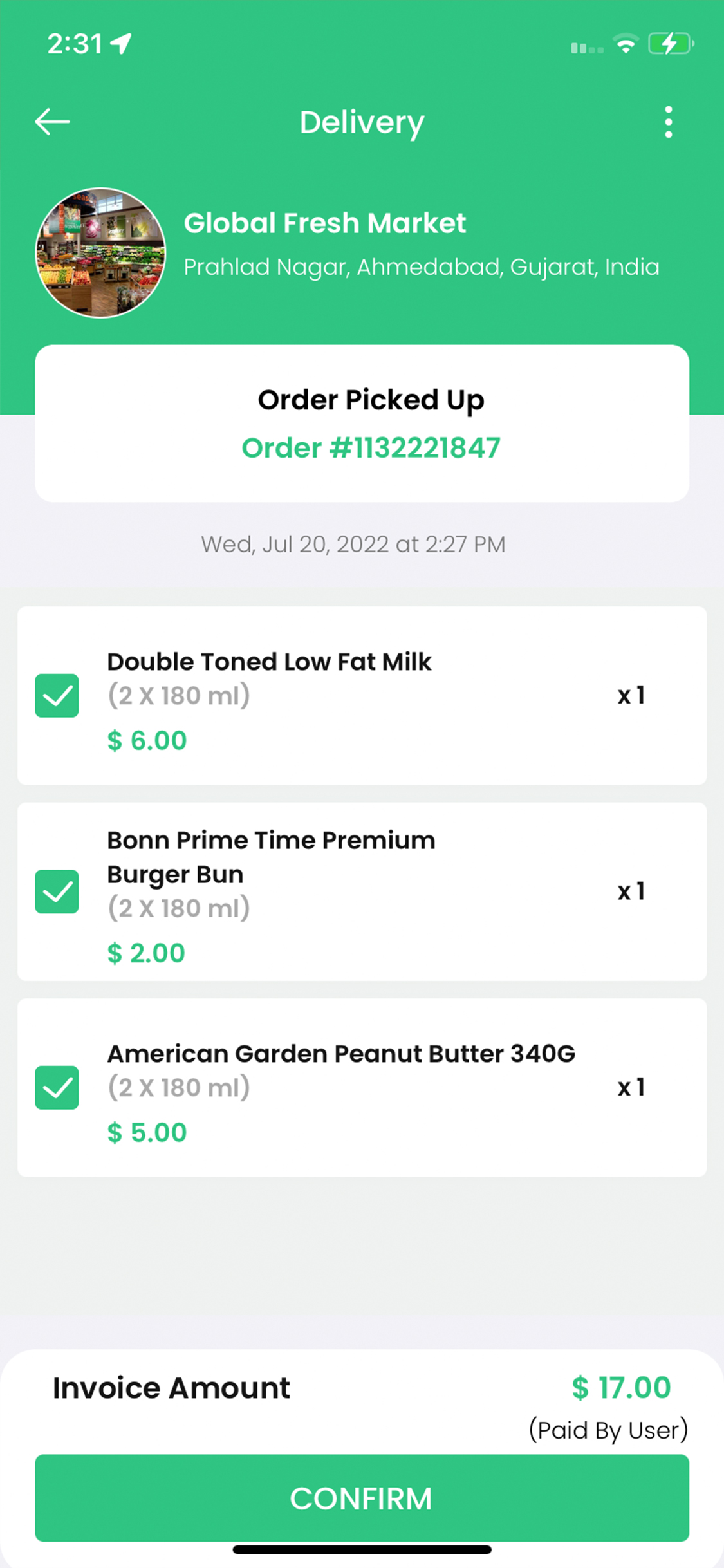
Task: Toggle the American Garden Peanut Butter checkbox
Action: coord(57,1088)
